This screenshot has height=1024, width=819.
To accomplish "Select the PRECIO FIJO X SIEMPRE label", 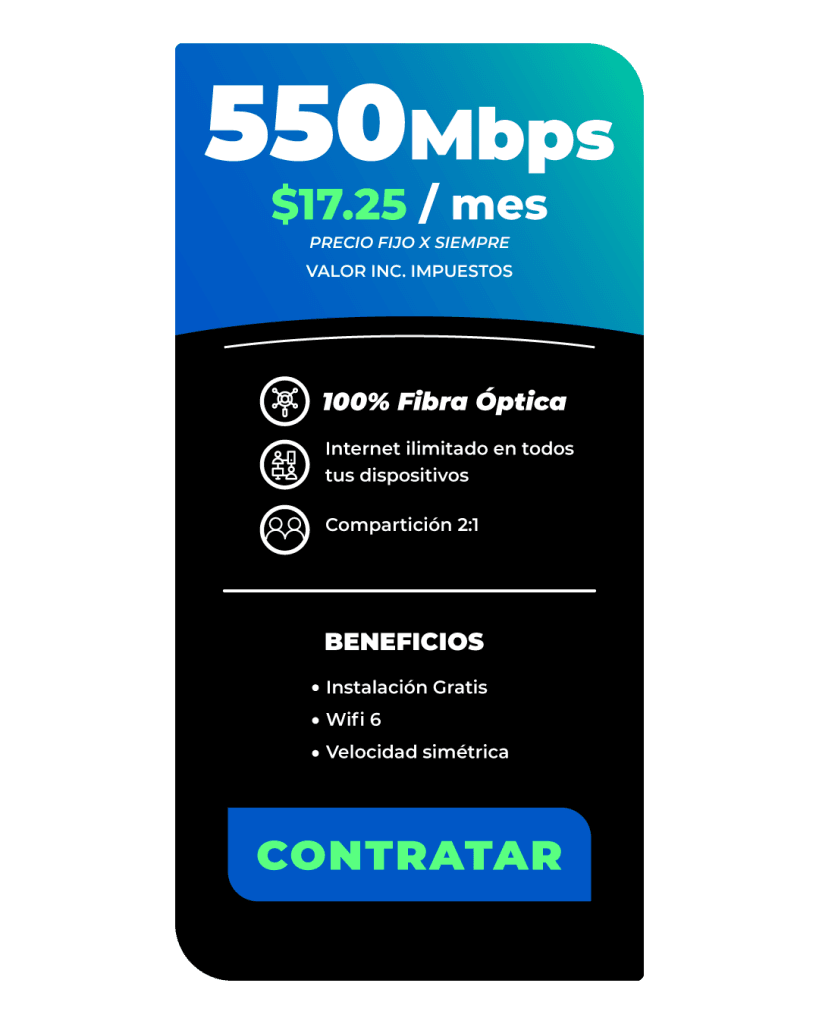I will pos(410,241).
